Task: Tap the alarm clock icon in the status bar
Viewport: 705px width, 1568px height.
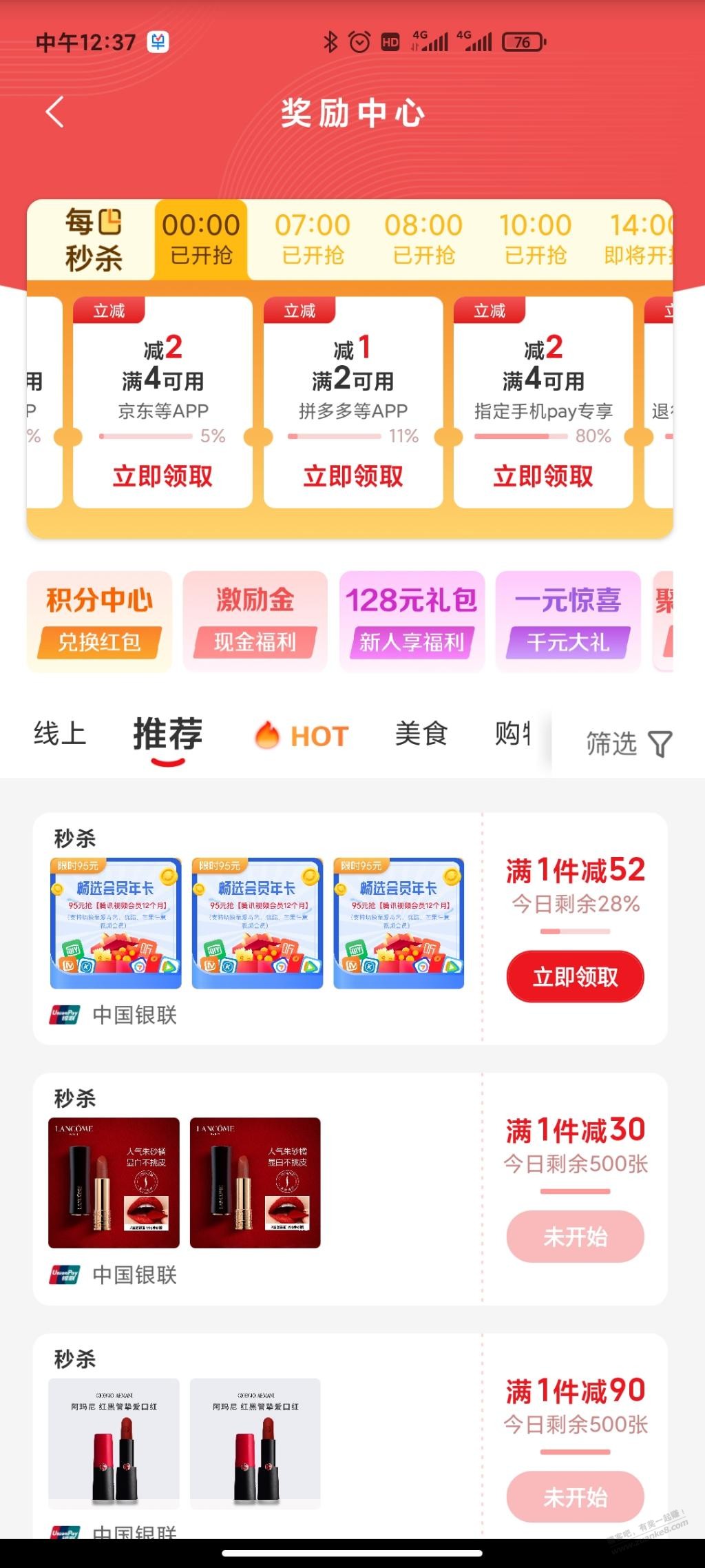Action: (359, 41)
